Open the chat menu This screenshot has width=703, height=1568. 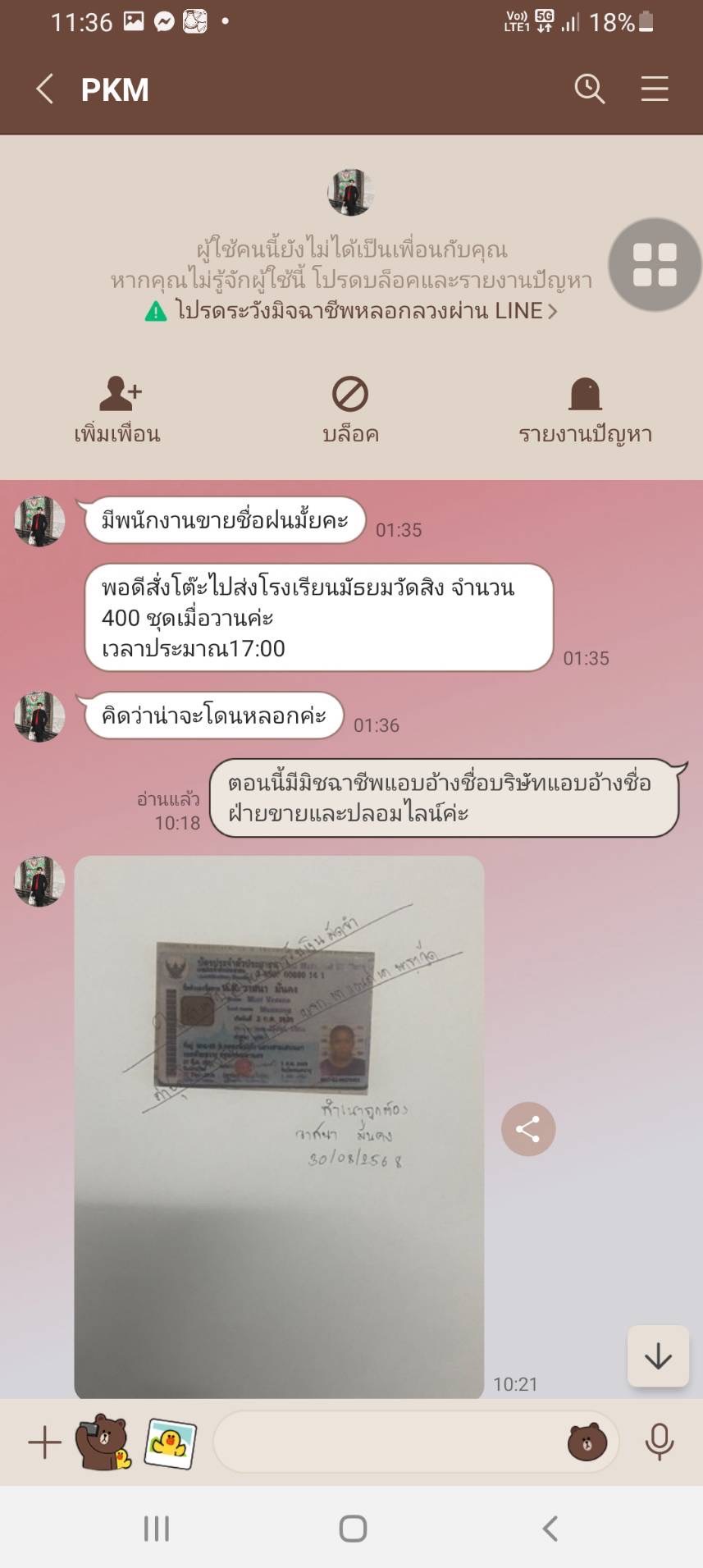[654, 89]
